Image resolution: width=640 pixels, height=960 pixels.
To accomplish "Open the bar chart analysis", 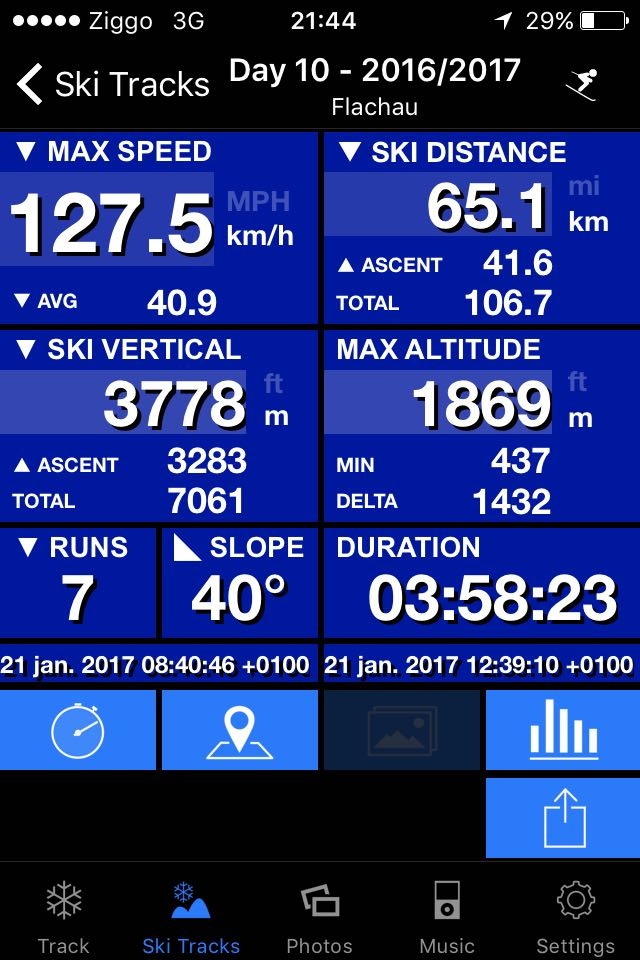I will coord(563,731).
